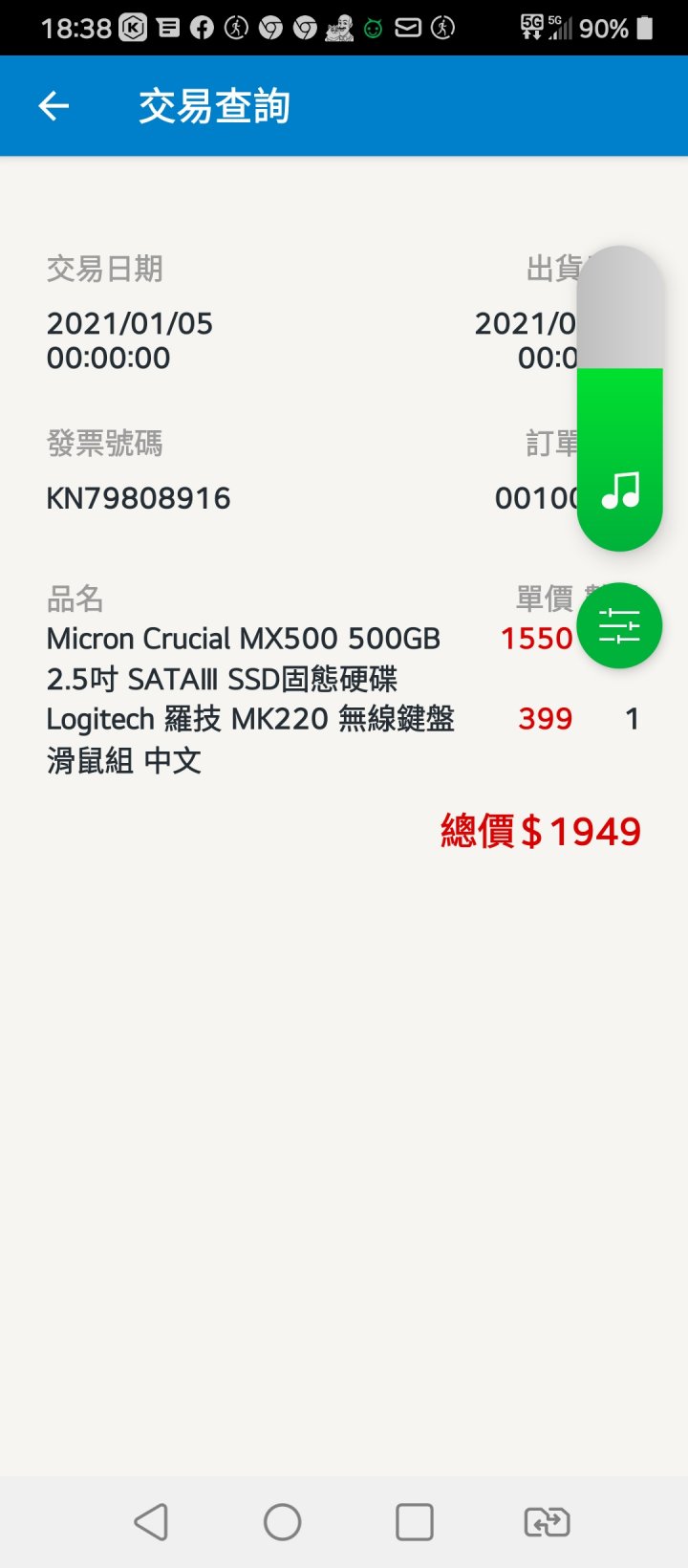Tap the green music note floating button
This screenshot has width=688, height=1568.
pyautogui.click(x=620, y=490)
